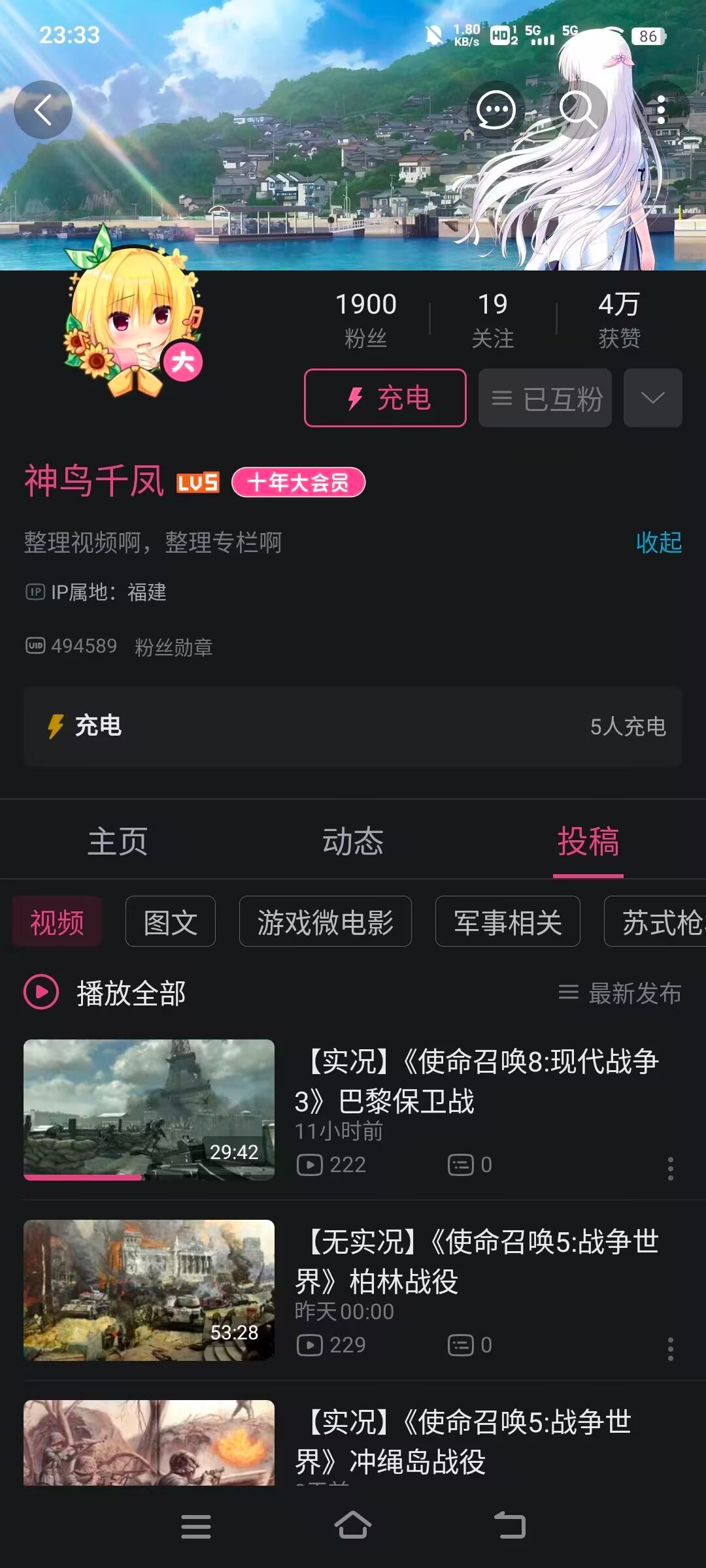Open more options for 柏林战役 video
Viewport: 706px width, 1568px height.
(x=670, y=1348)
